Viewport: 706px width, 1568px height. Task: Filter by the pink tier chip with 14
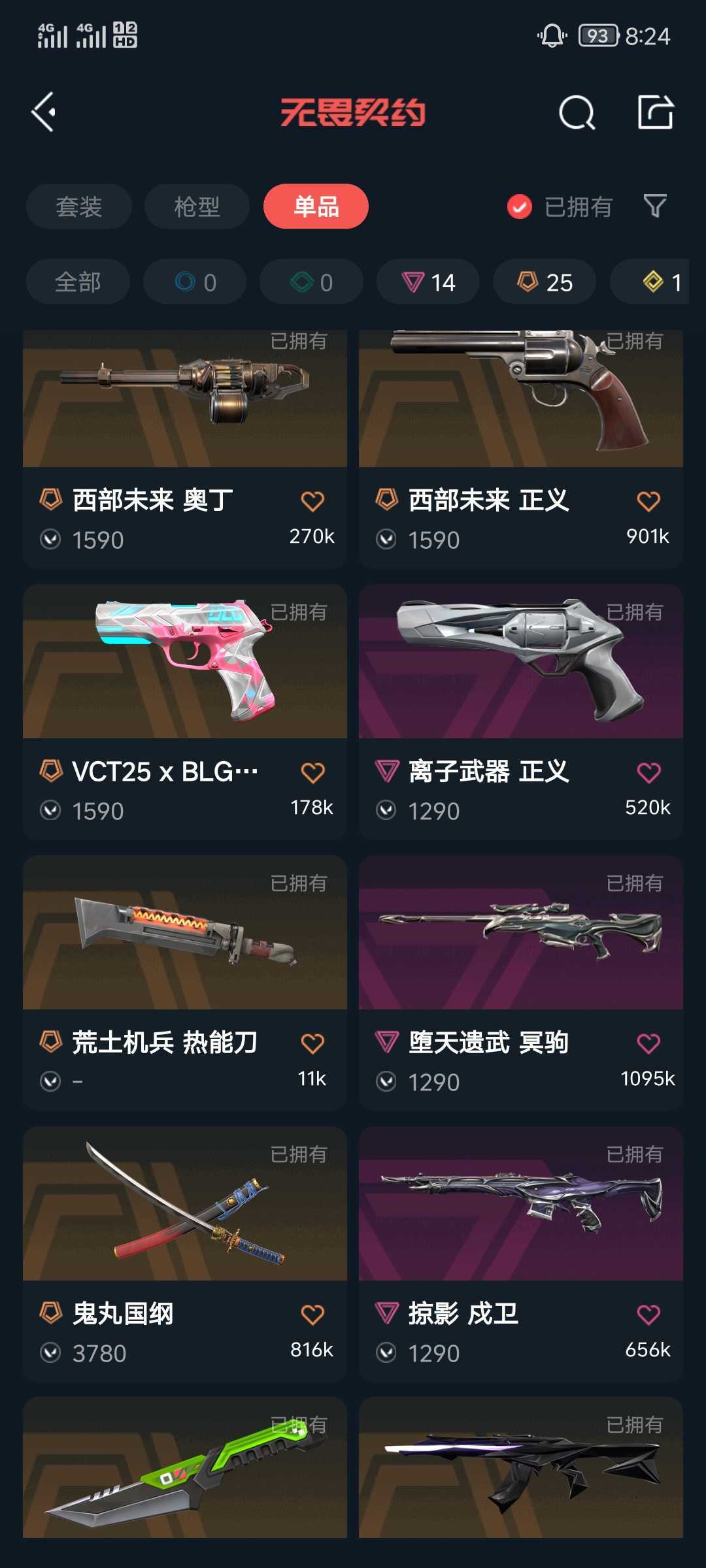point(428,282)
